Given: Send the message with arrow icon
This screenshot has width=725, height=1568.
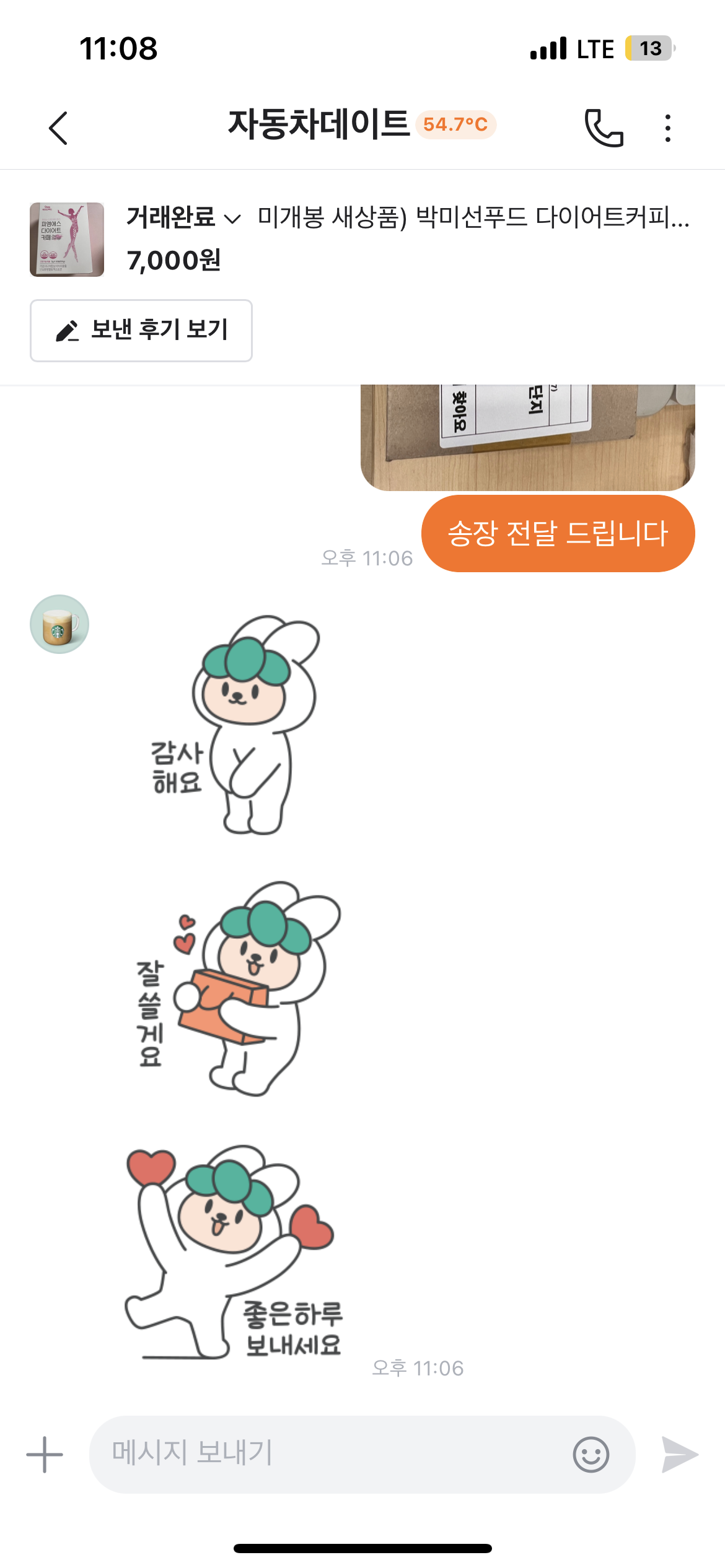Looking at the screenshot, I should click(680, 1455).
